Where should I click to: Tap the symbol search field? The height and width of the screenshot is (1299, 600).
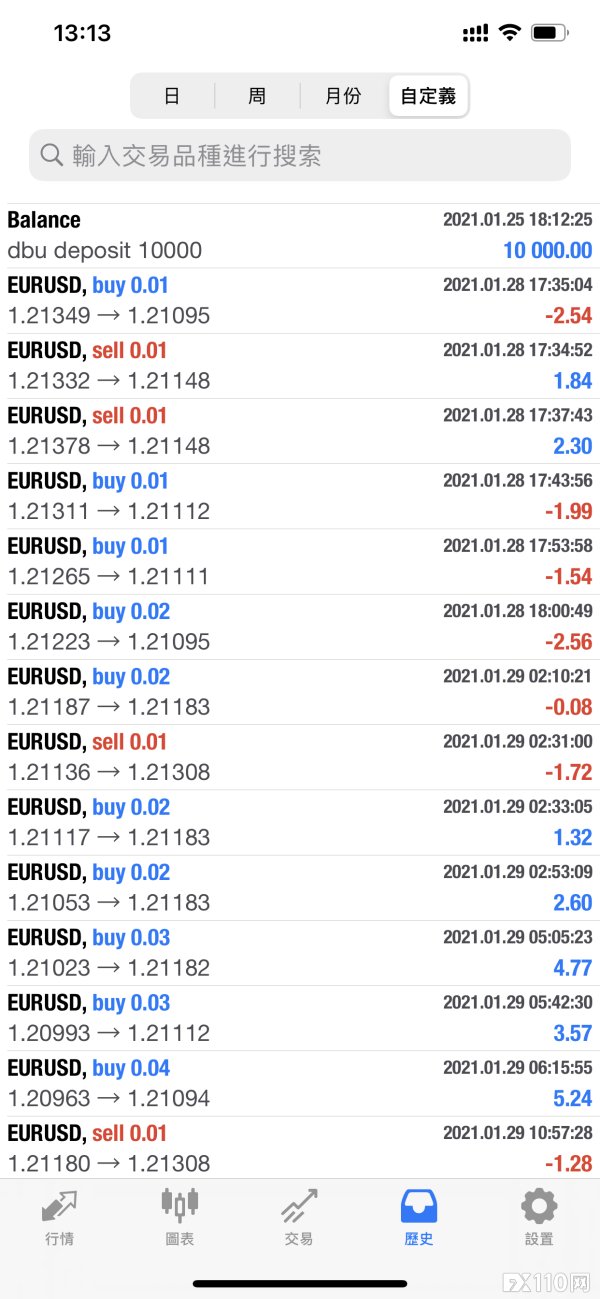point(300,155)
